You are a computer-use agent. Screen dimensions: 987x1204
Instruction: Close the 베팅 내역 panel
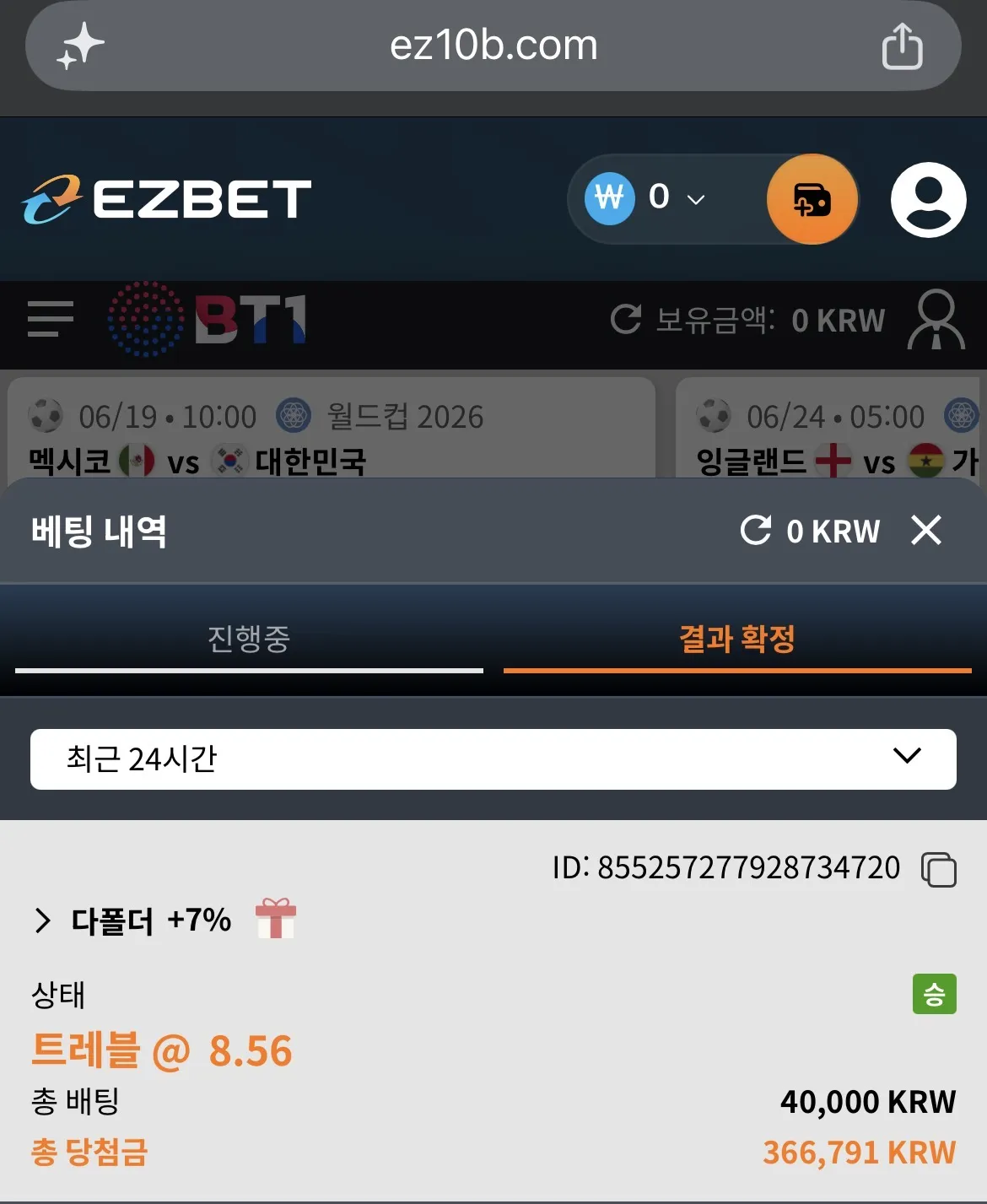[x=925, y=531]
